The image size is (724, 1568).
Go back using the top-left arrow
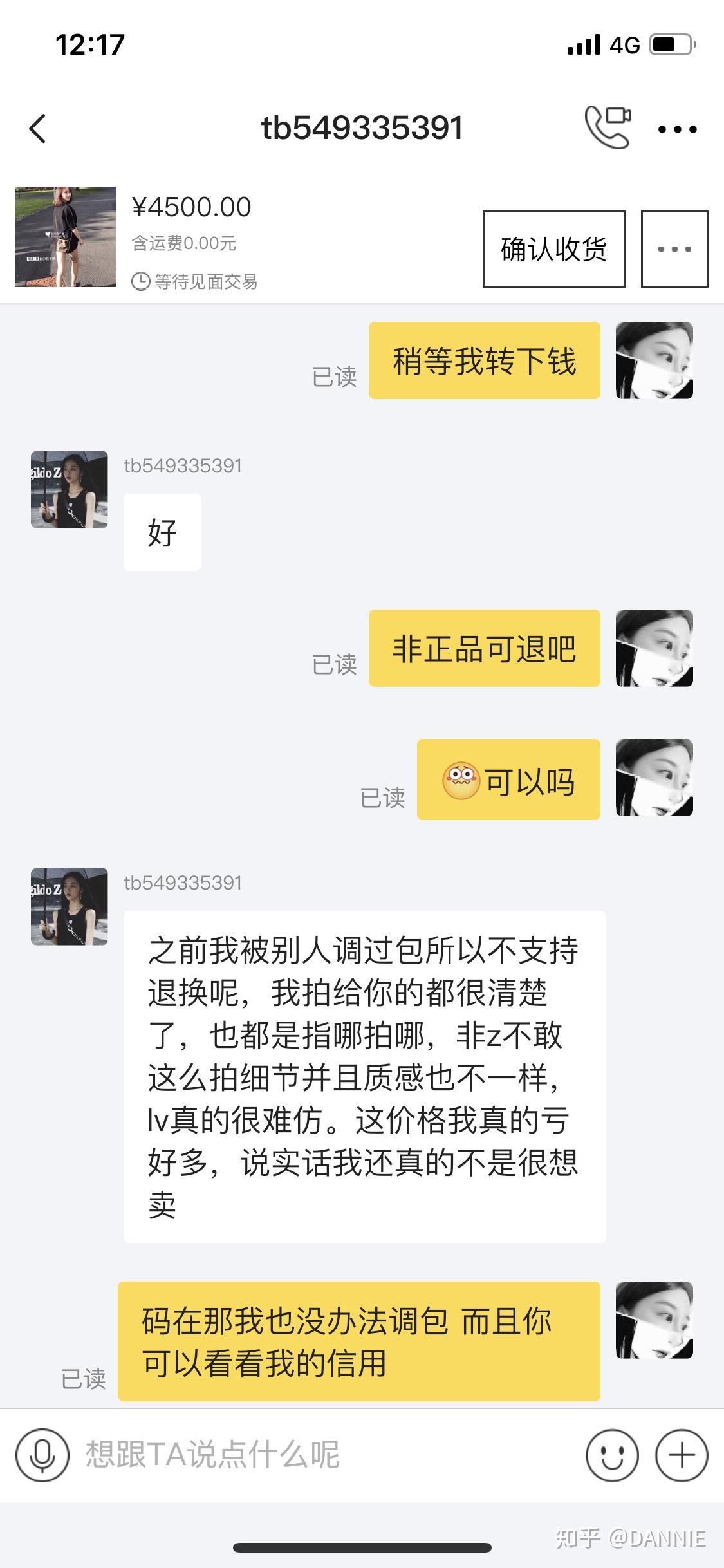pos(38,128)
